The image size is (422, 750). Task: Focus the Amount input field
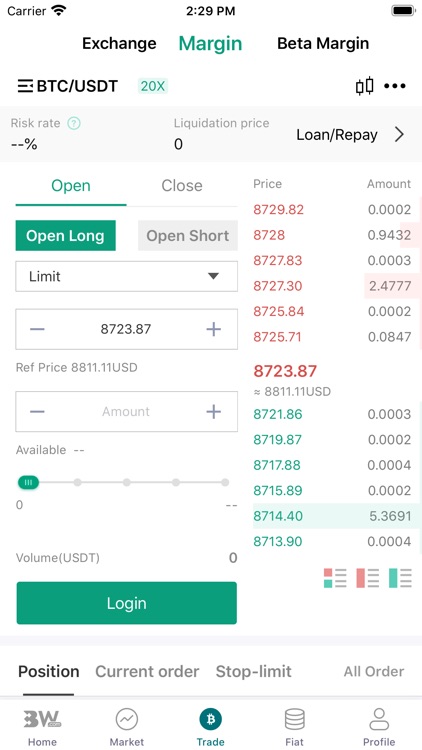point(126,412)
